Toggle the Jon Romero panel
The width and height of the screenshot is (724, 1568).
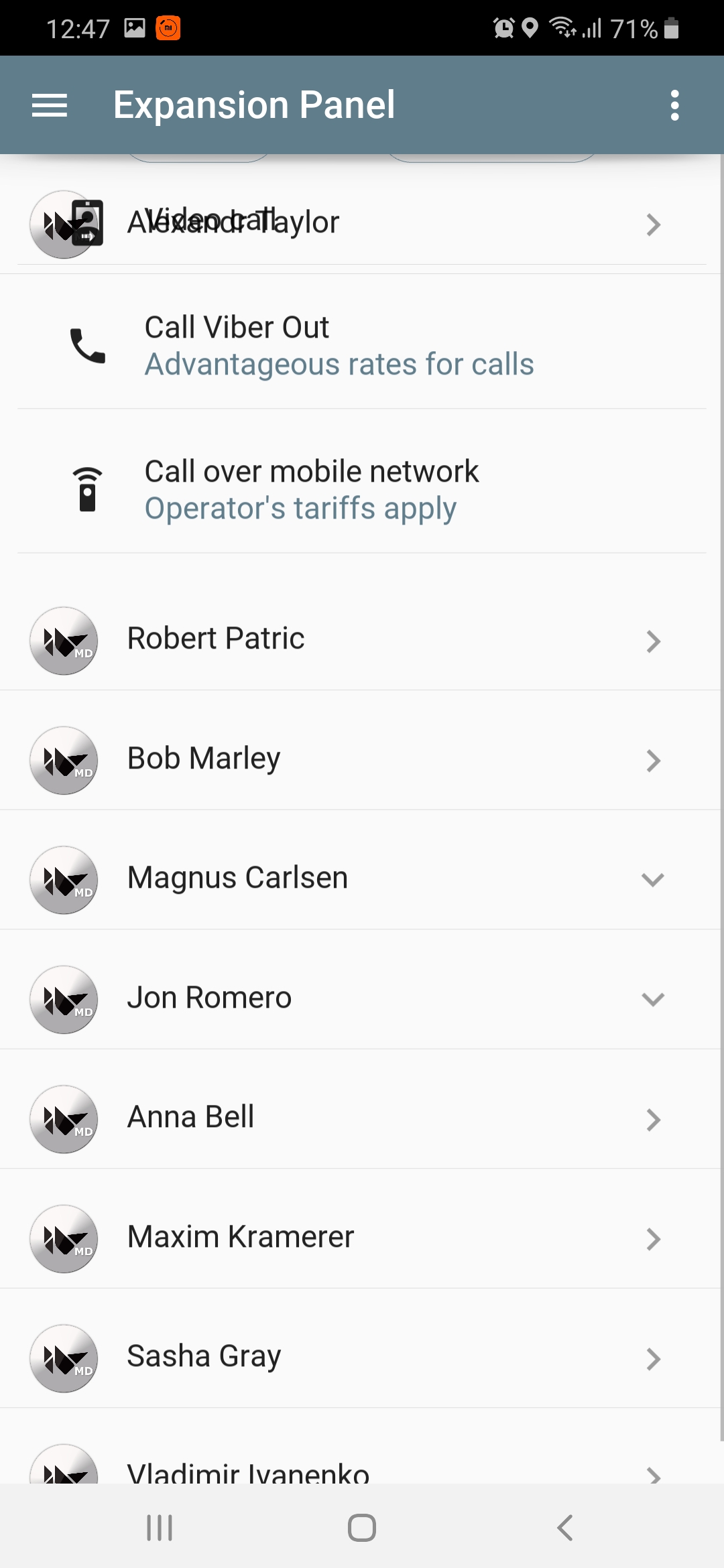[362, 998]
